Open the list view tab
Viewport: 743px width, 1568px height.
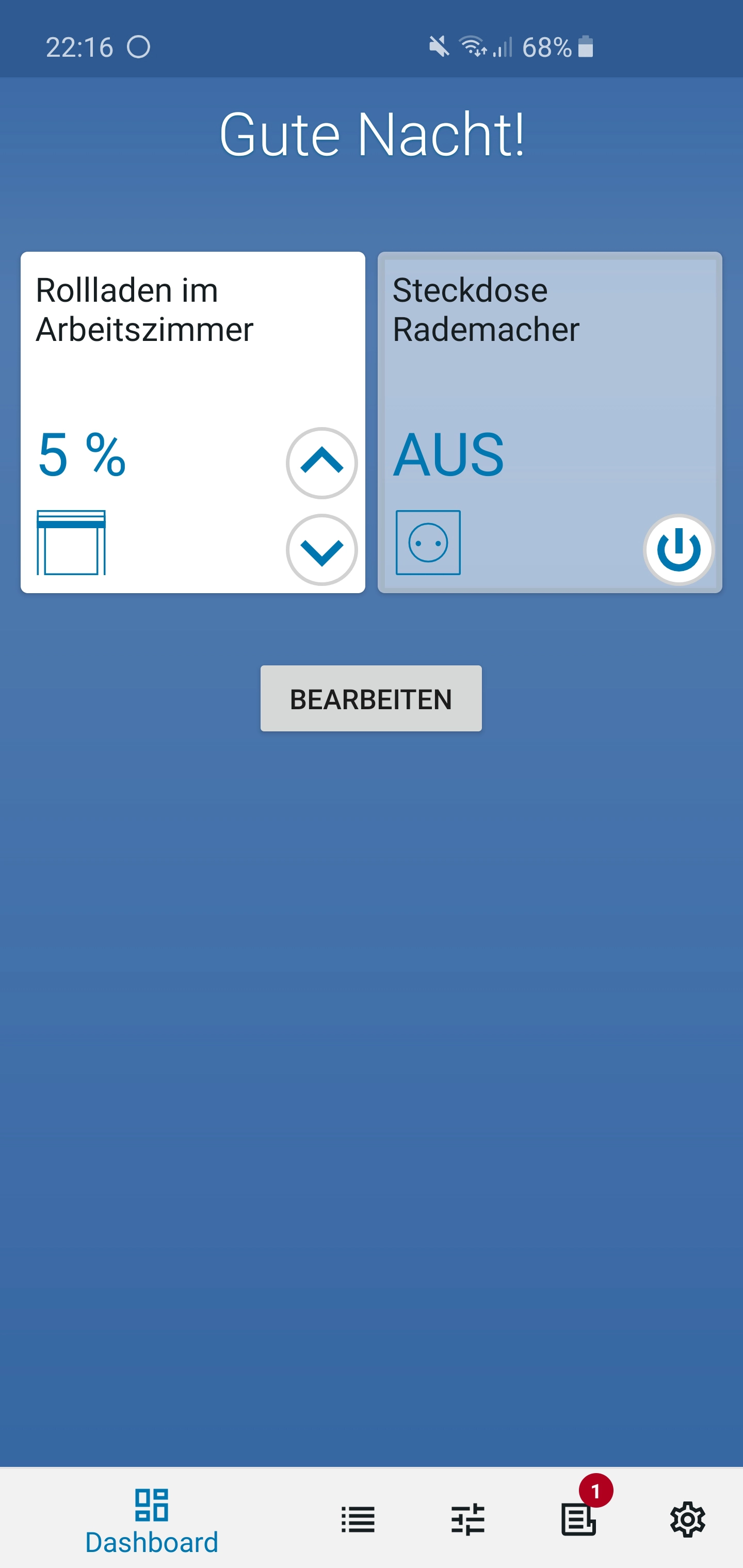click(x=358, y=1520)
